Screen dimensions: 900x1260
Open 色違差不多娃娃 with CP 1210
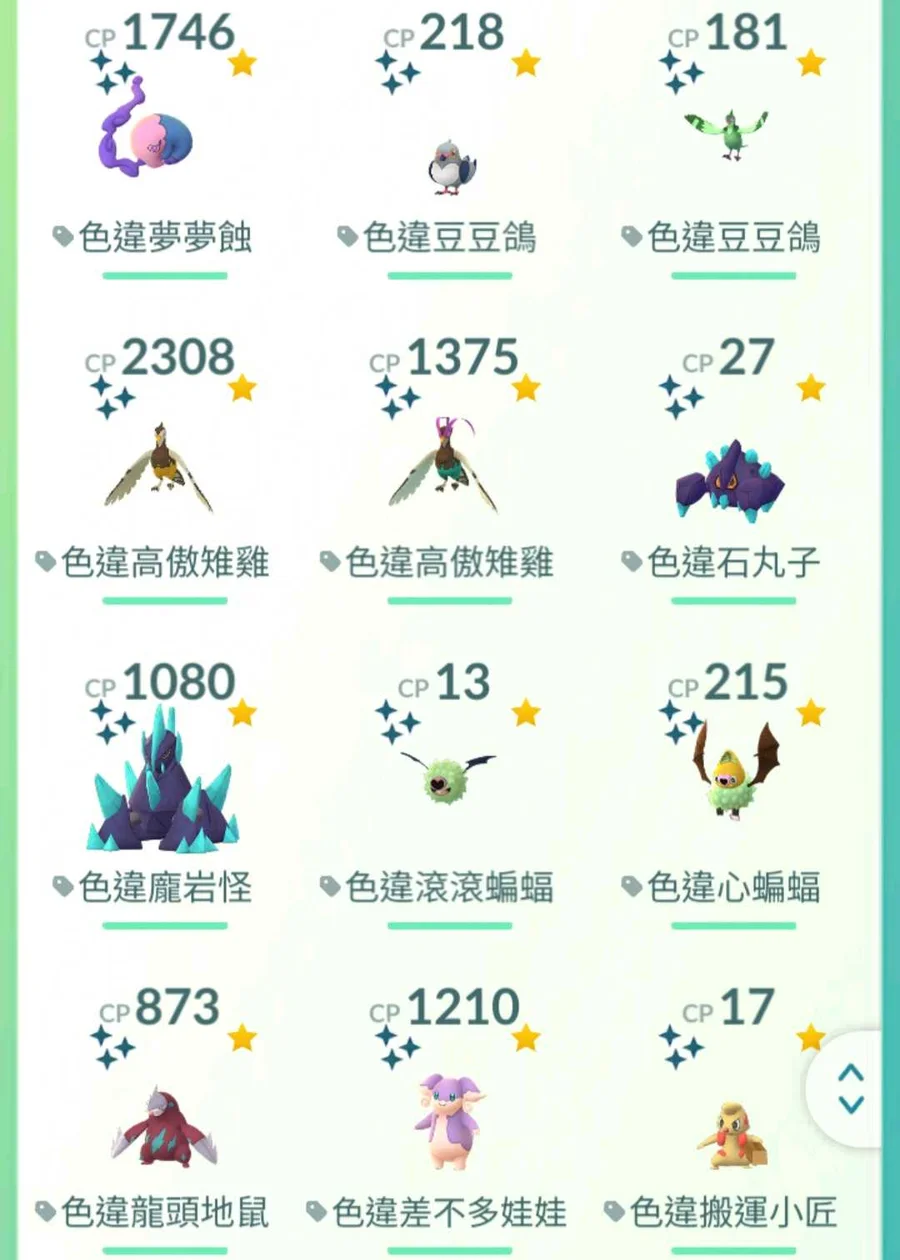[x=448, y=1120]
